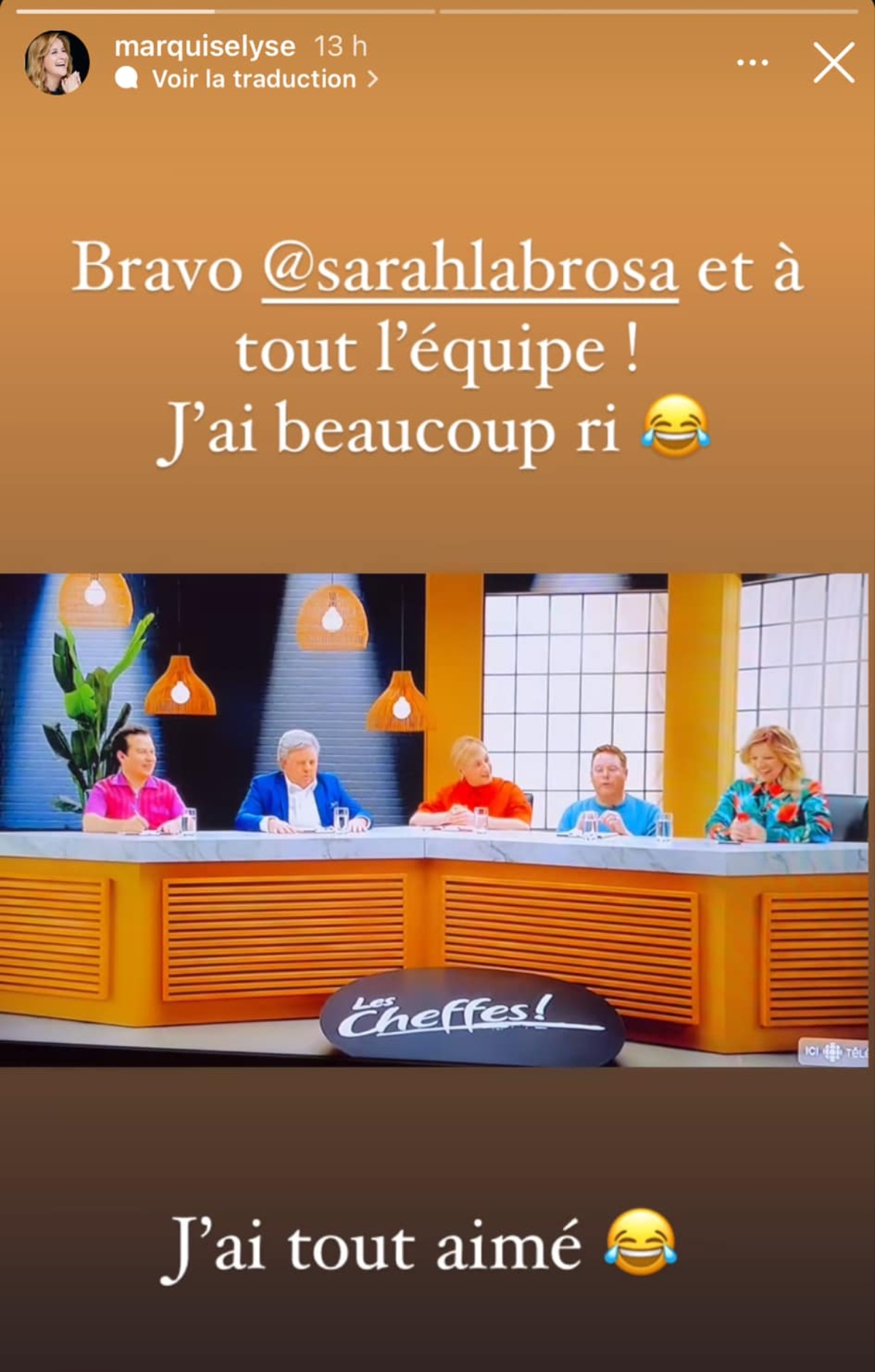Open the story overflow menu
875x1372 pixels.
pos(752,63)
